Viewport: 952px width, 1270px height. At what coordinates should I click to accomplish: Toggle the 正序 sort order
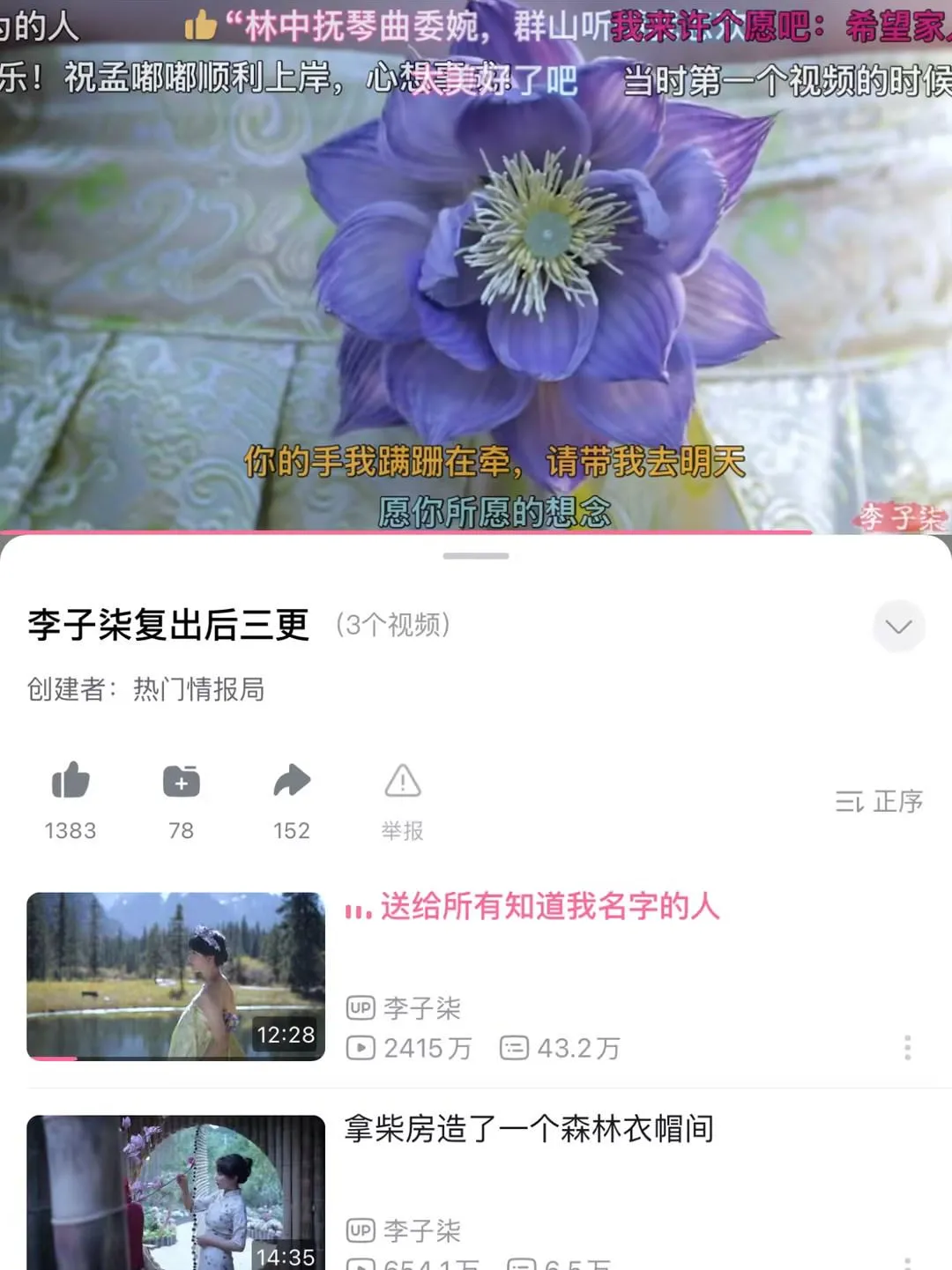point(879,801)
